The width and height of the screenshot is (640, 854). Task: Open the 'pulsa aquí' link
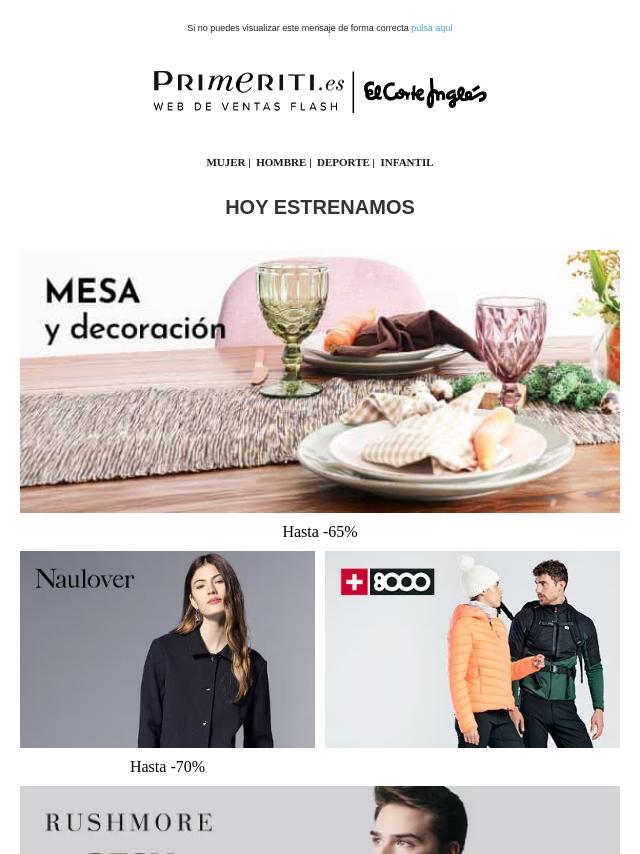tap(431, 28)
